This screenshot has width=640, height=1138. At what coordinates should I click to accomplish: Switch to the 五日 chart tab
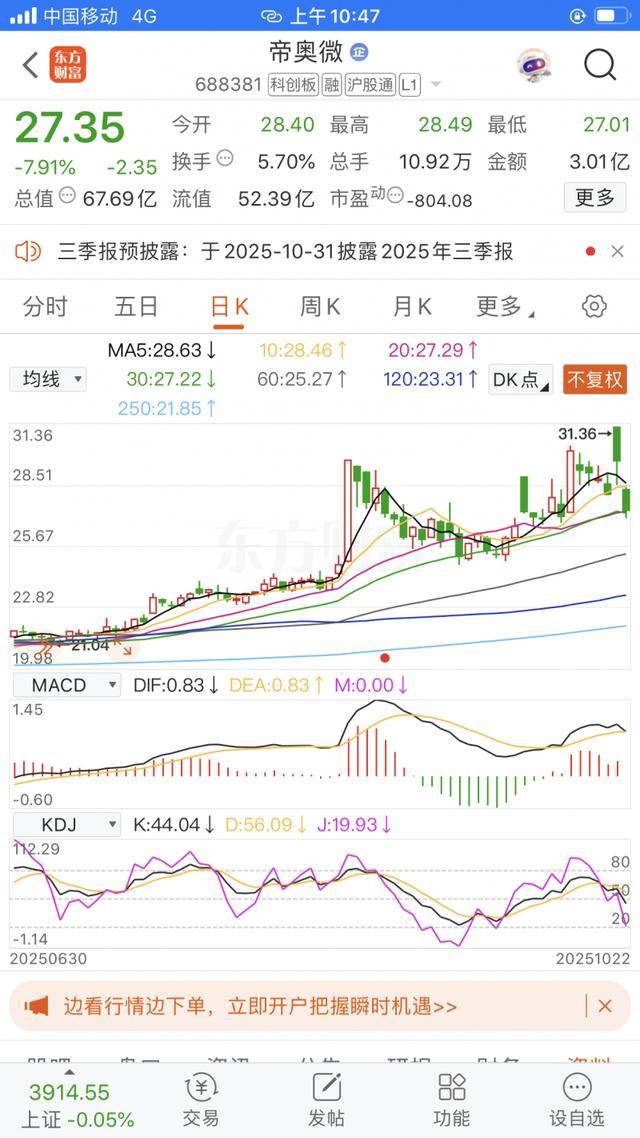136,306
